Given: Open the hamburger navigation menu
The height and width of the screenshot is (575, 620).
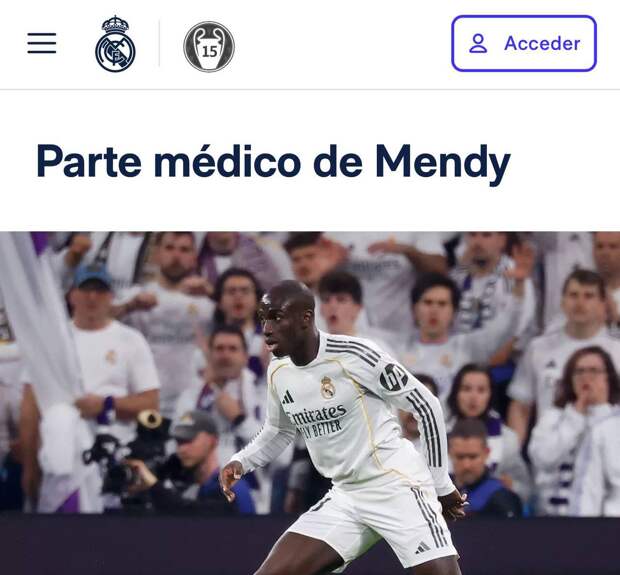Looking at the screenshot, I should [x=42, y=43].
